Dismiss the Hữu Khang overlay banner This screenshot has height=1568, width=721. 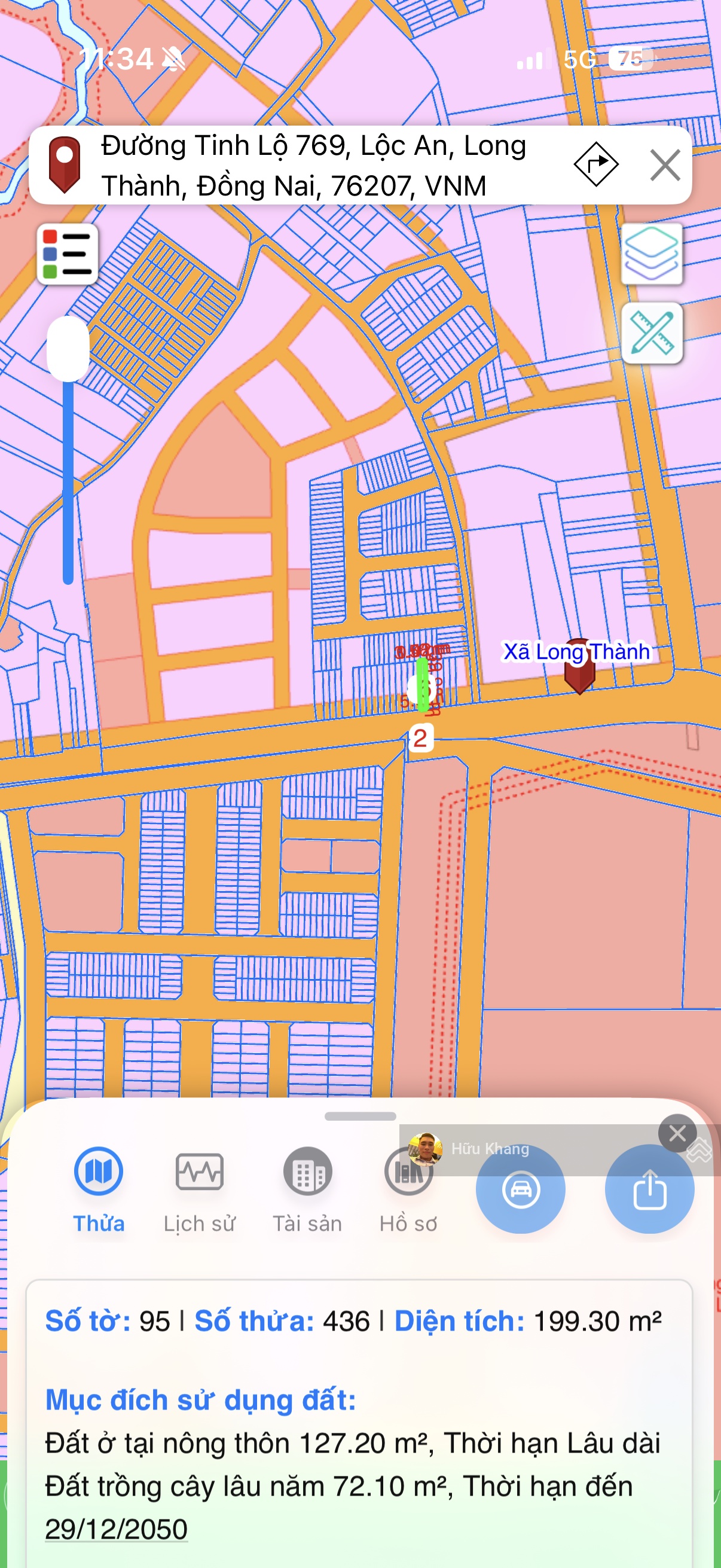(x=677, y=1133)
